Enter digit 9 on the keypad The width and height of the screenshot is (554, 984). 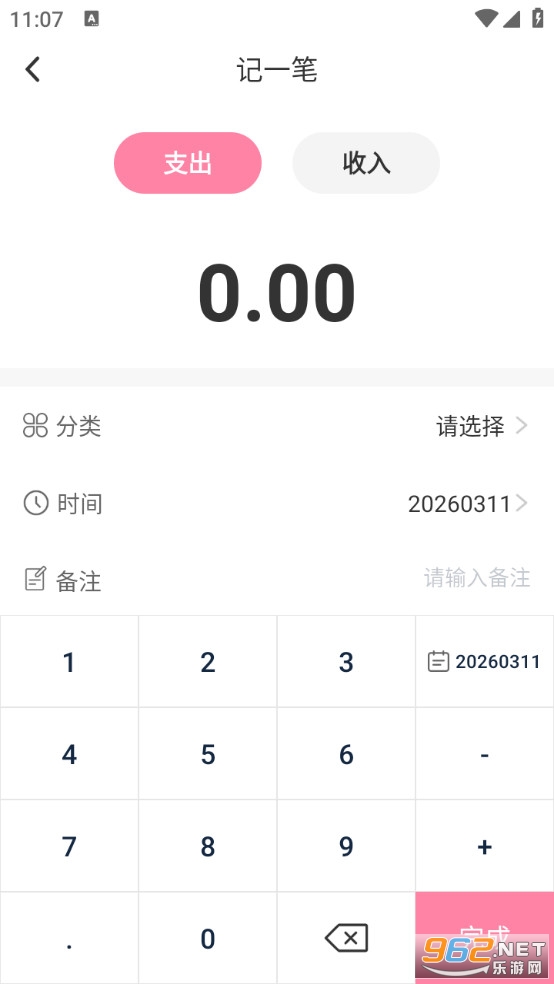coord(346,846)
